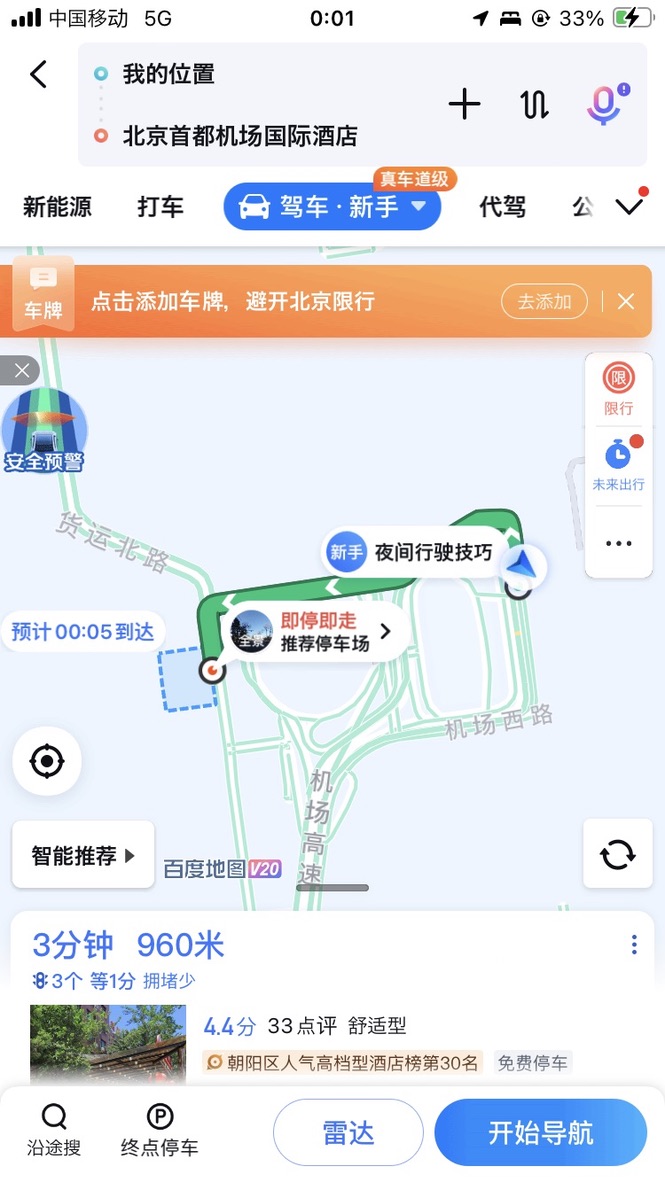The width and height of the screenshot is (665, 1182).
Task: Activate the voice assistant microphone
Action: point(604,104)
